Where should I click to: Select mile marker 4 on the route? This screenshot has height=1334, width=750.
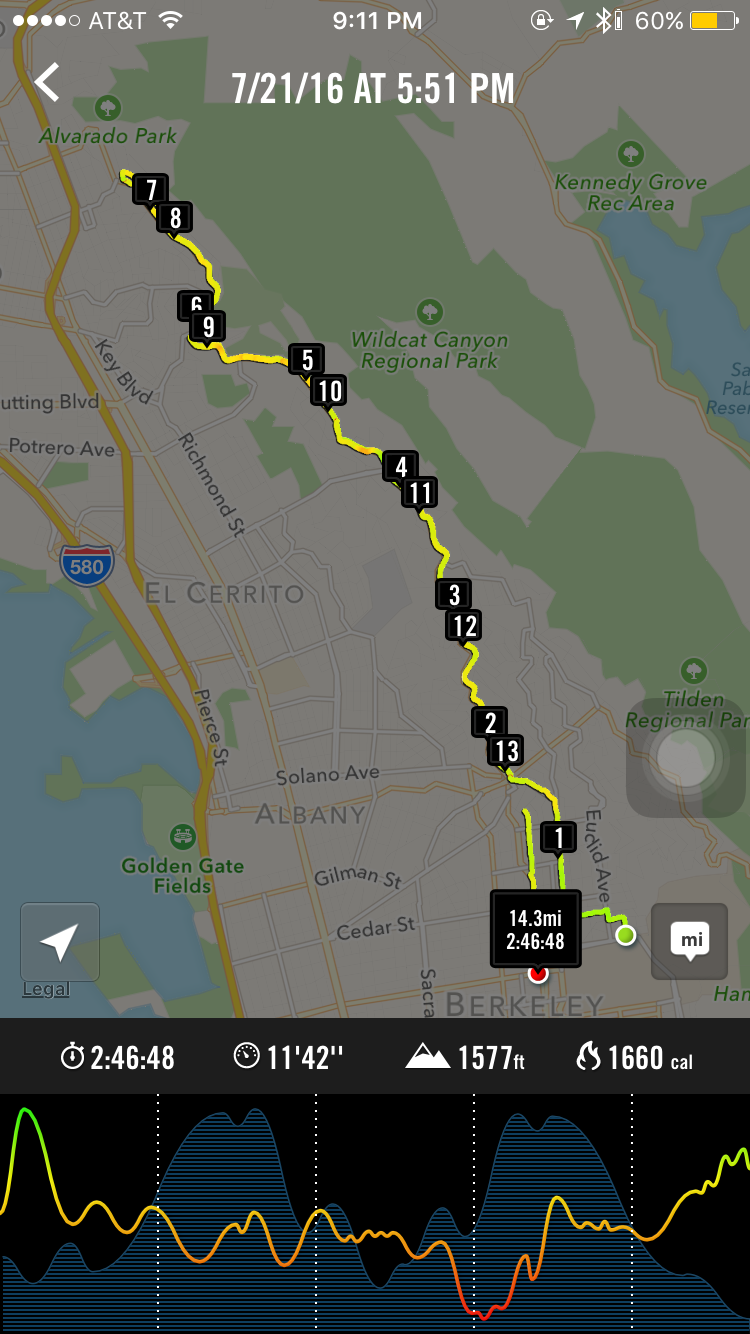(x=400, y=466)
